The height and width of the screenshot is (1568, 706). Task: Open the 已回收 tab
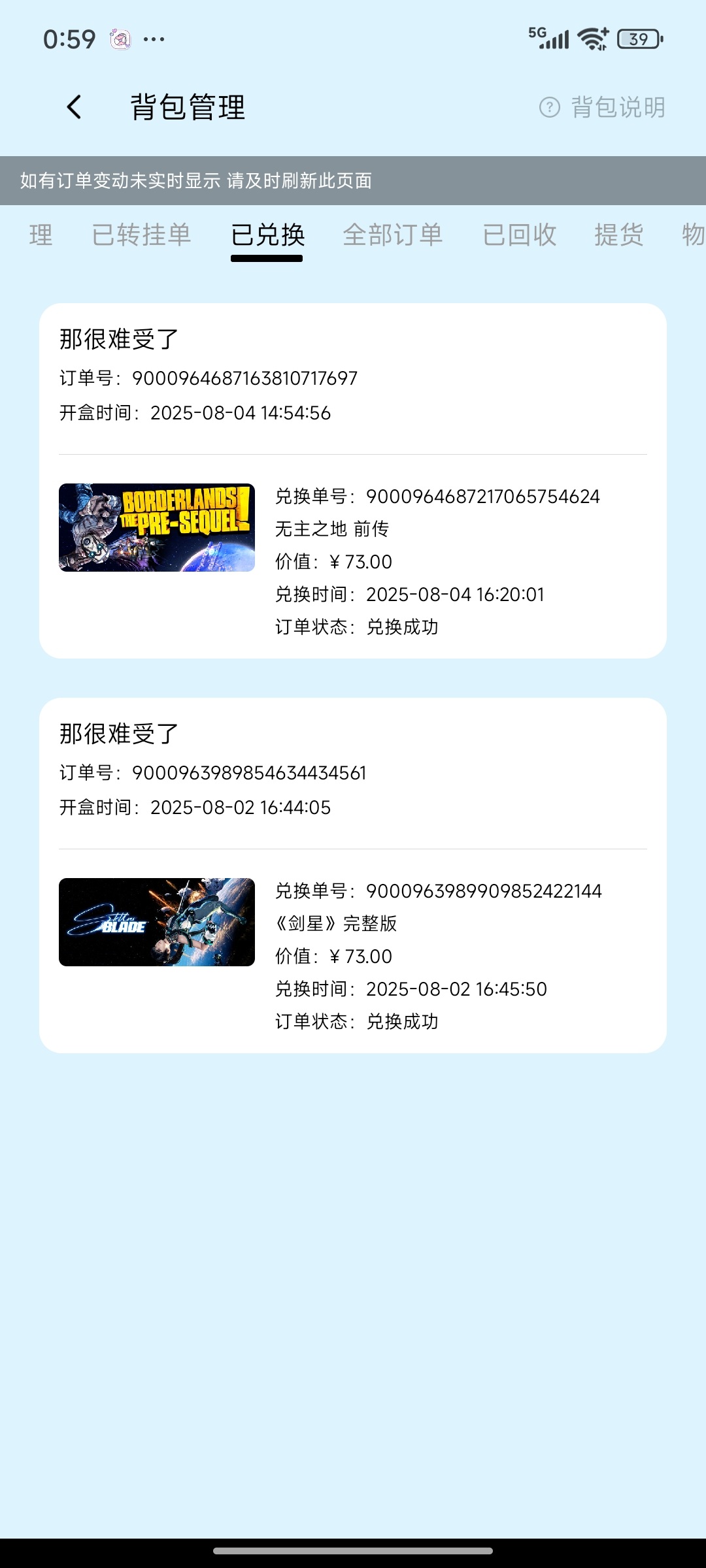point(519,235)
